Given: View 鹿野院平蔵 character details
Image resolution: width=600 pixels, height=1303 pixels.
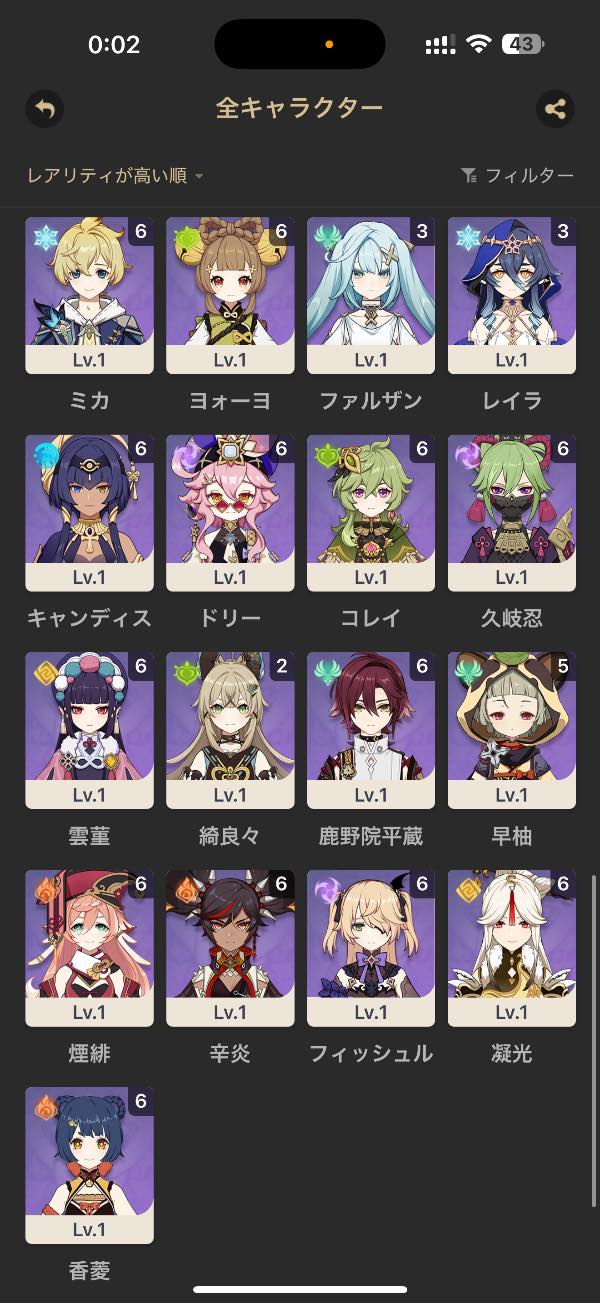Looking at the screenshot, I should (371, 730).
